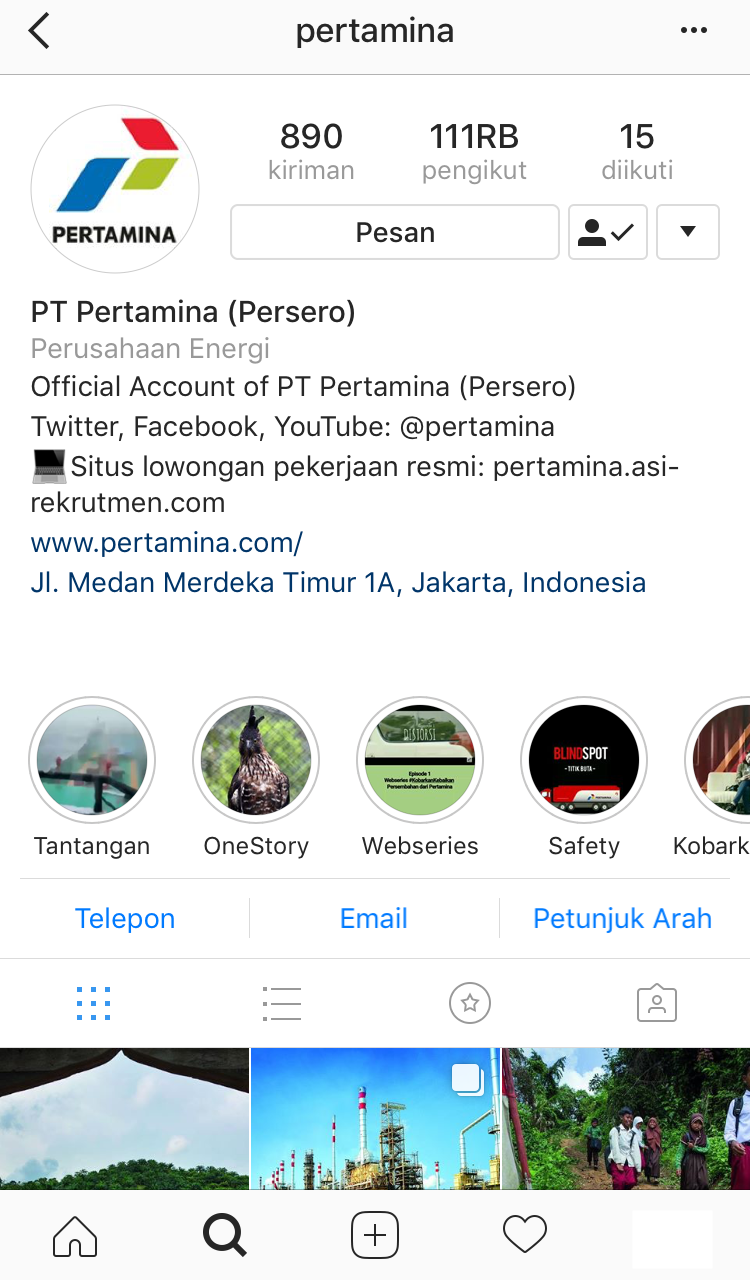
Task: Get directions with Petunjuk Arah
Action: pyautogui.click(x=622, y=918)
